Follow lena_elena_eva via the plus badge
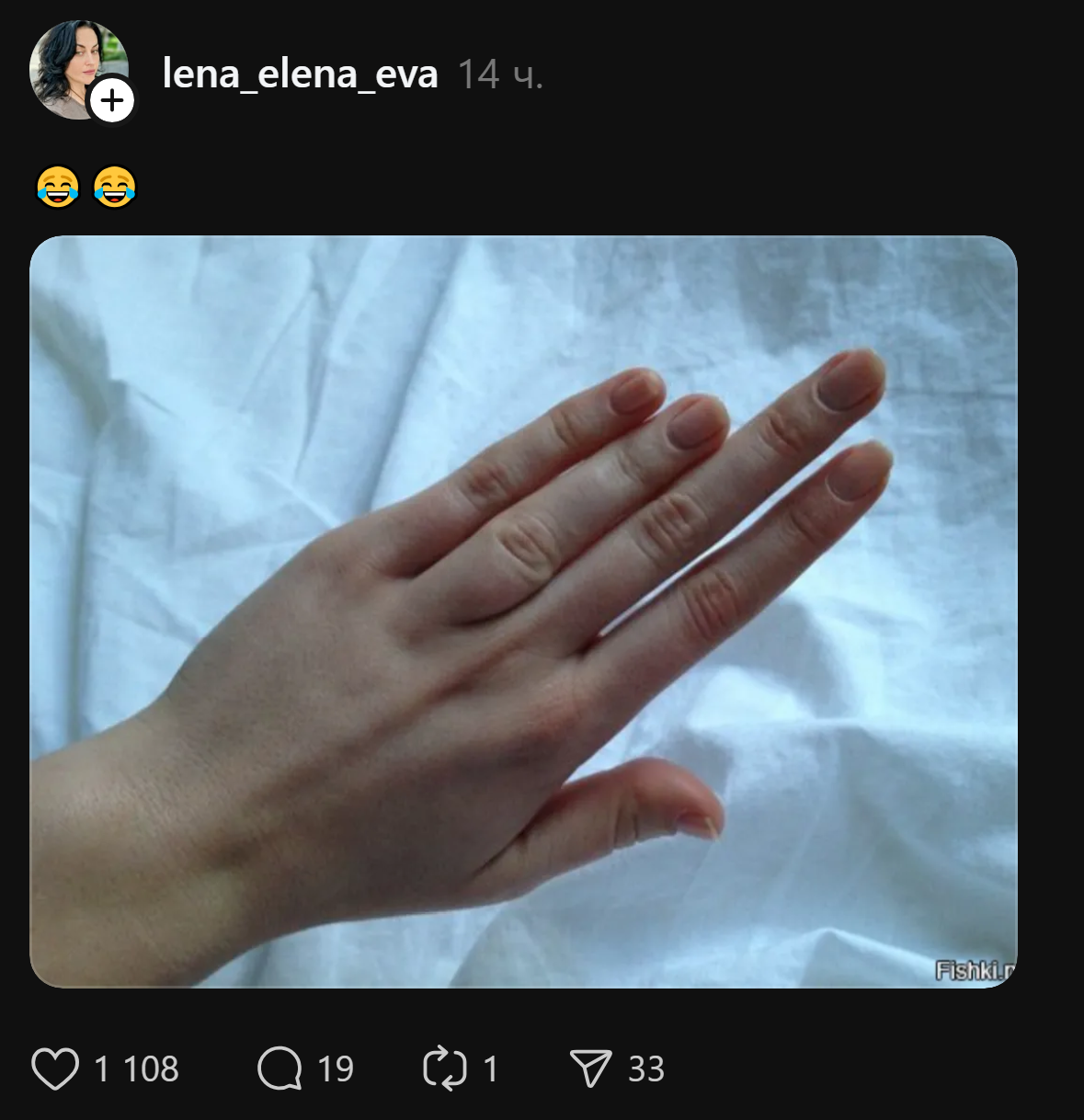This screenshot has width=1084, height=1120. [112, 100]
